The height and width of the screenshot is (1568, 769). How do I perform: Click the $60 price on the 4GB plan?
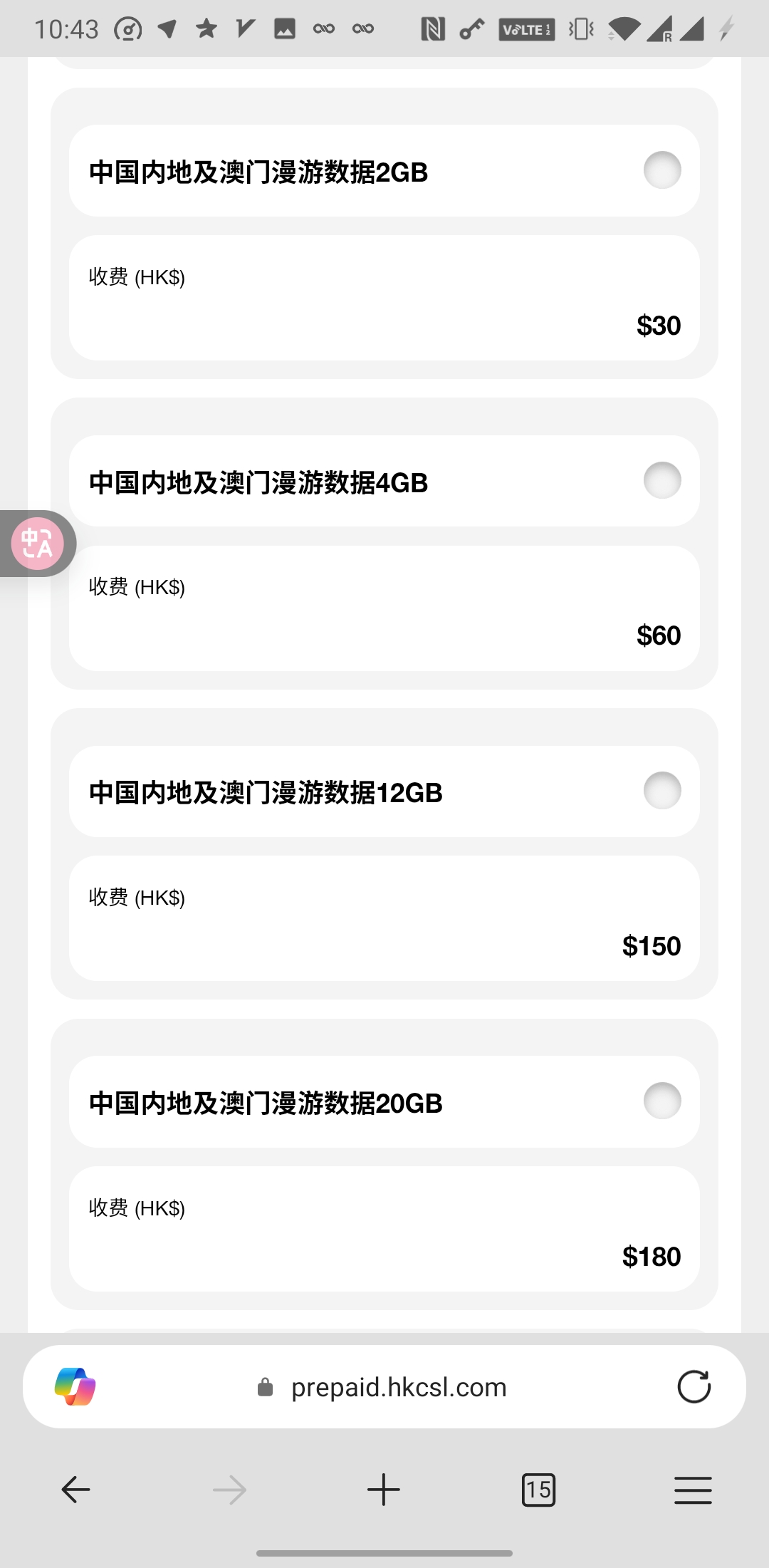coord(659,635)
